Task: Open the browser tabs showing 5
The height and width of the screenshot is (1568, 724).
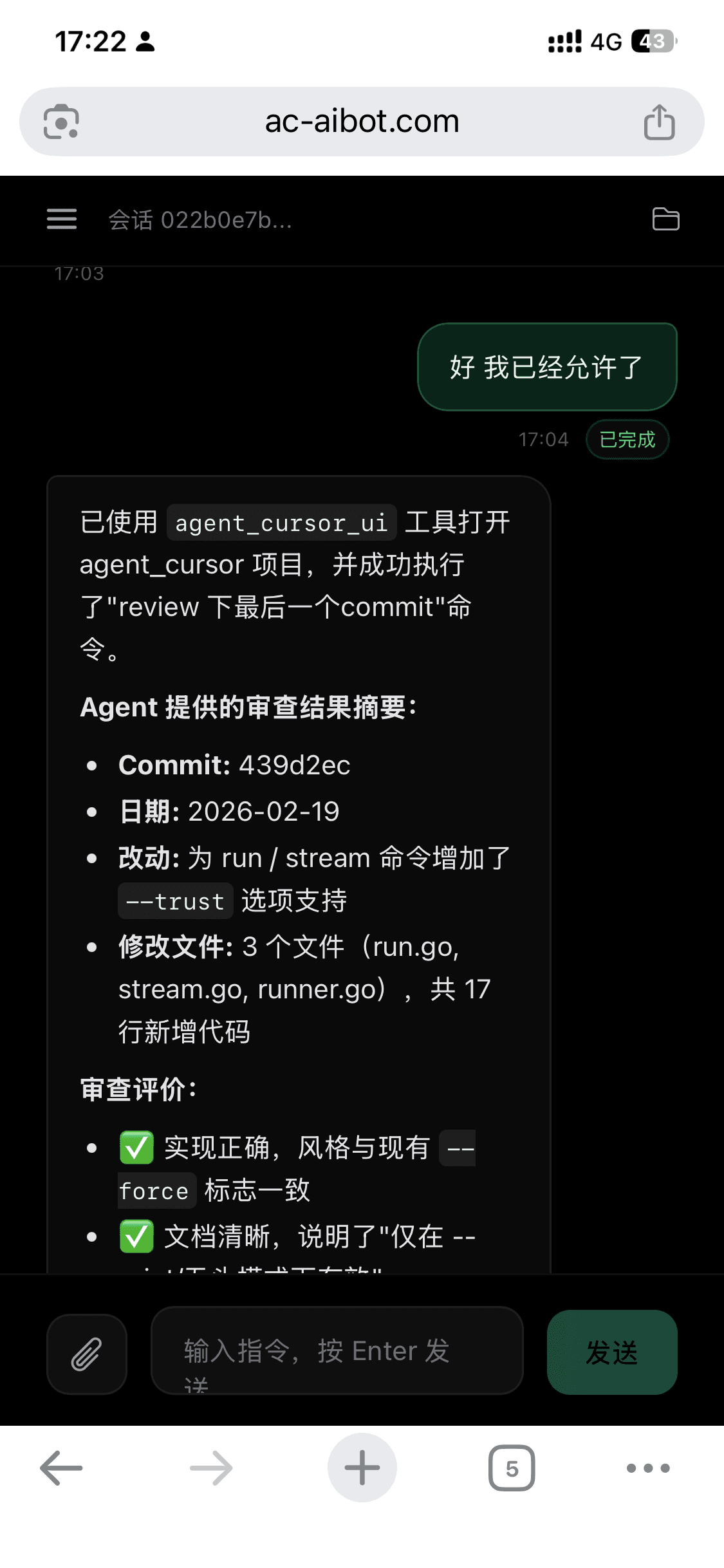Action: coord(512,1468)
